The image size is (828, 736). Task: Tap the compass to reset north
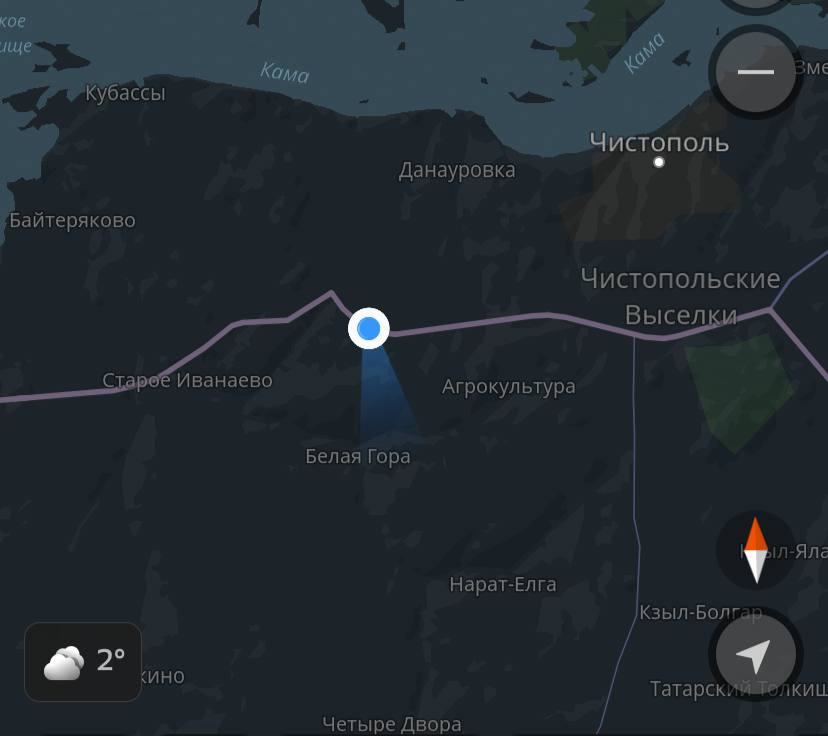[x=756, y=550]
